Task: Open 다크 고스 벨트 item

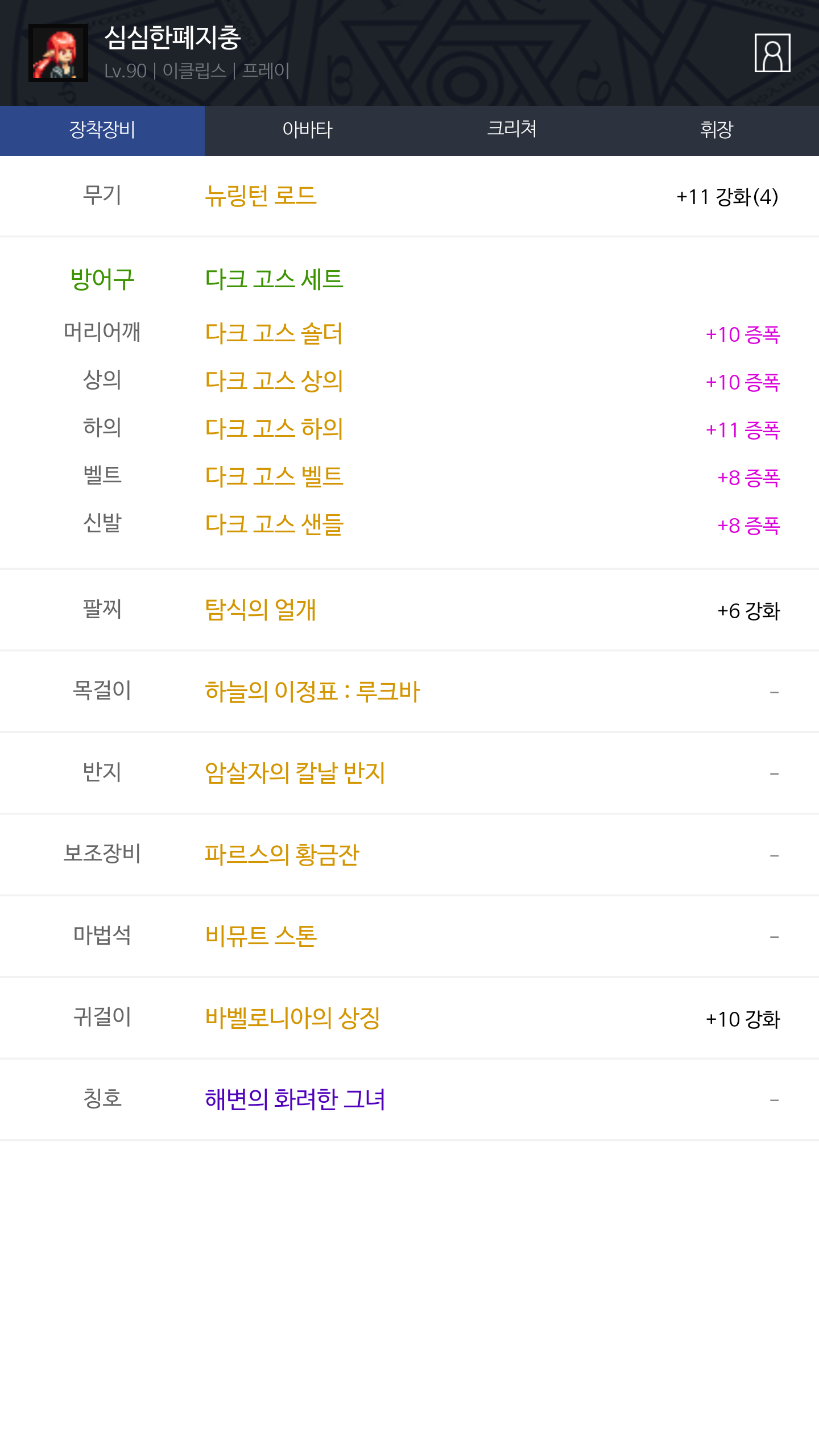Action: point(274,477)
